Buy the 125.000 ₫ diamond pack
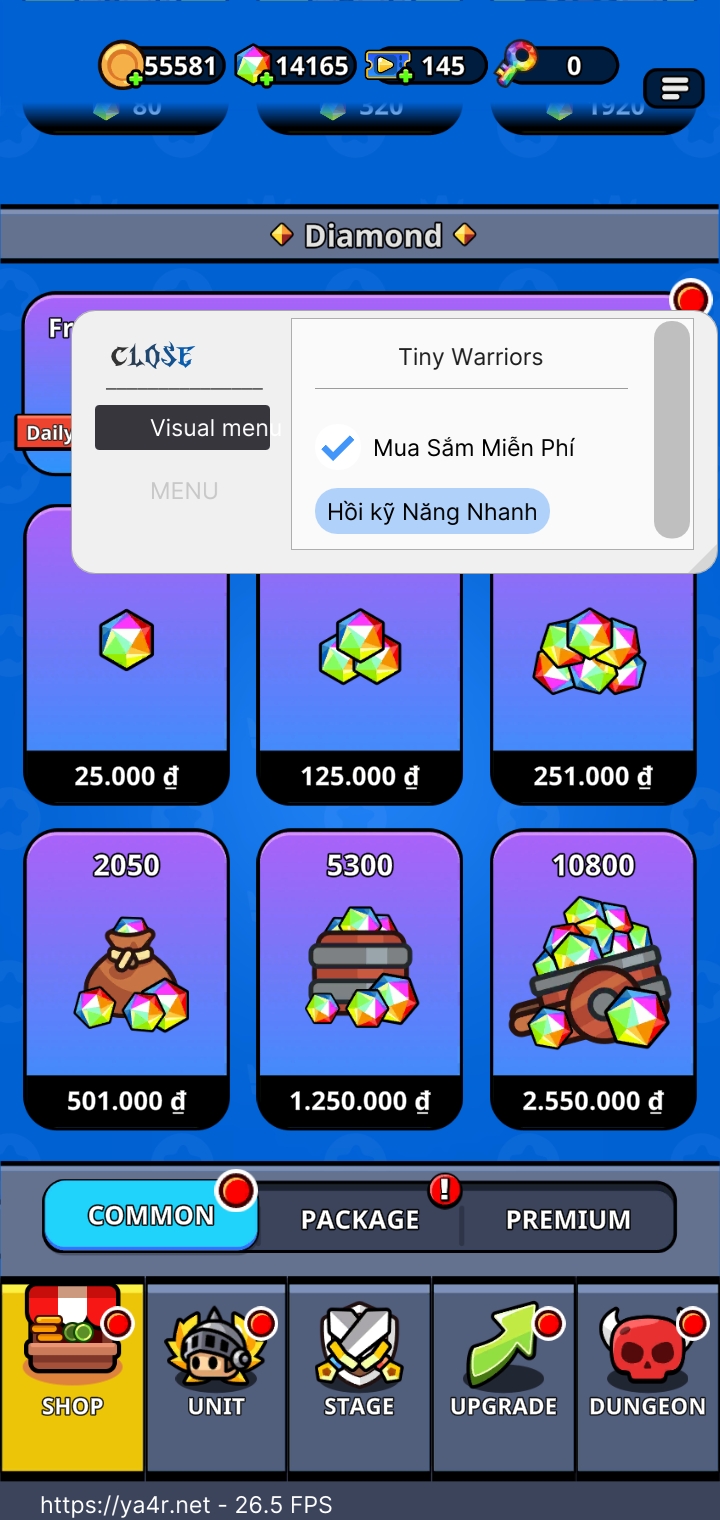The image size is (720, 1520). point(360,655)
